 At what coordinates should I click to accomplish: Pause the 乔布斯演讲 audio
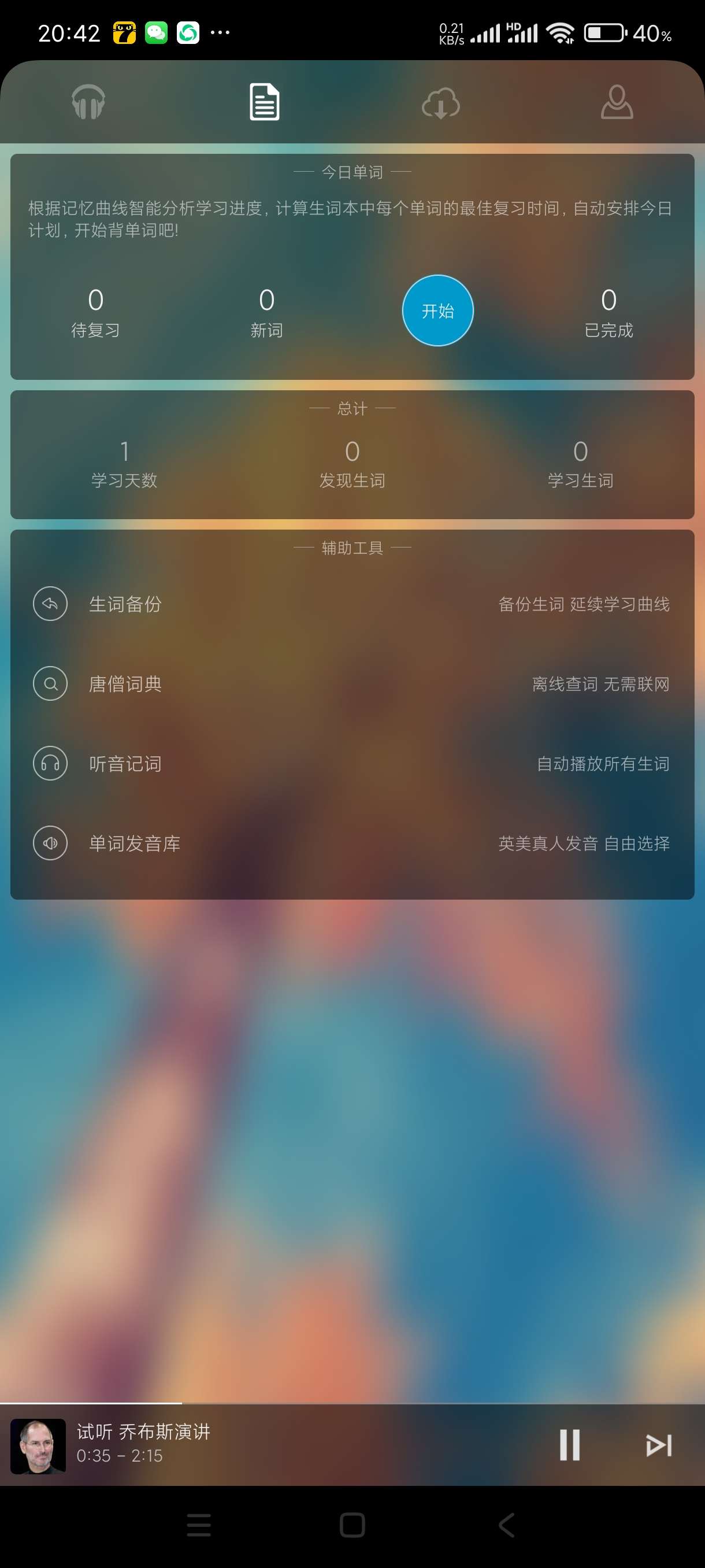(x=569, y=1444)
